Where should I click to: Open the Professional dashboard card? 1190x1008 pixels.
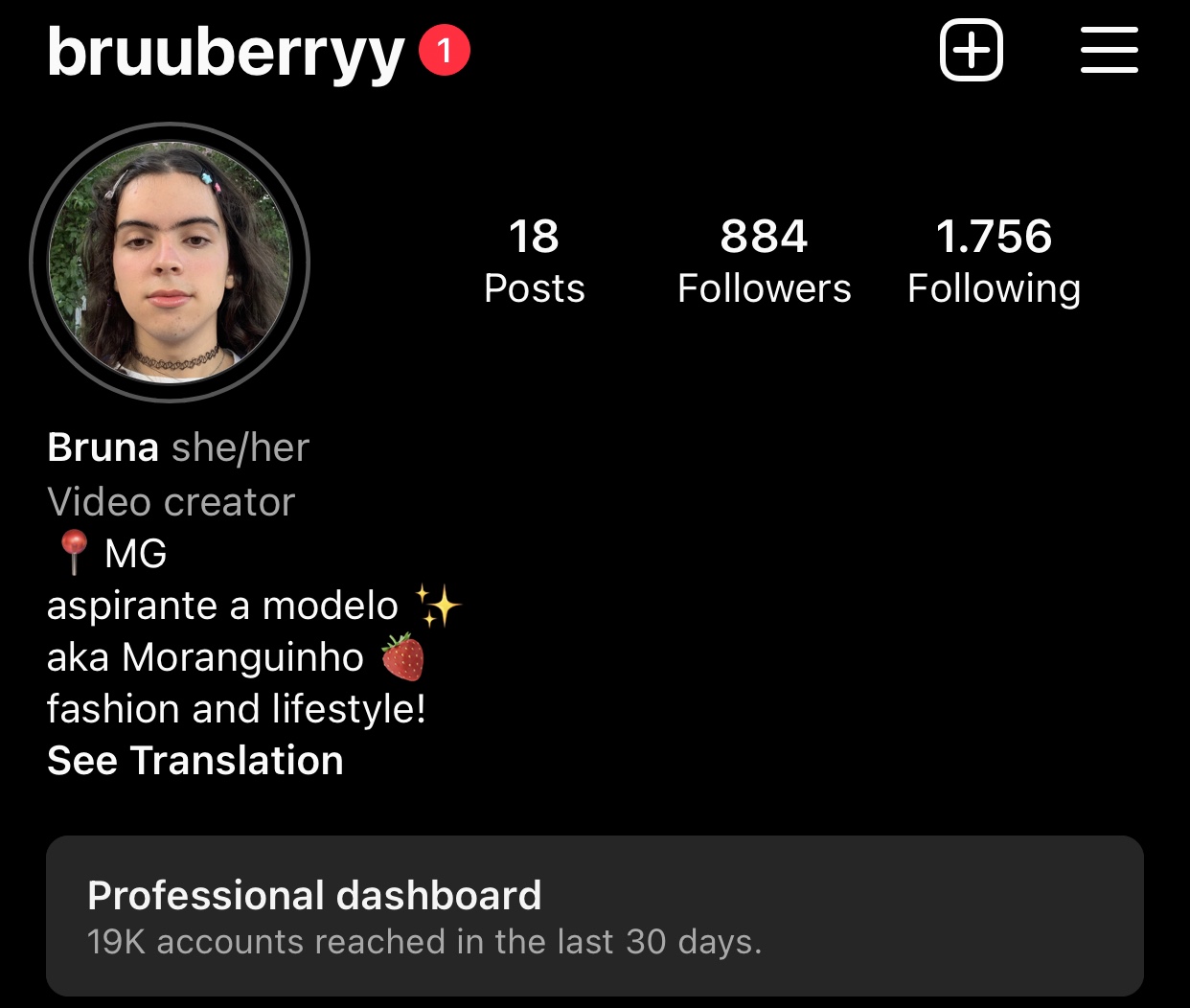coord(594,915)
